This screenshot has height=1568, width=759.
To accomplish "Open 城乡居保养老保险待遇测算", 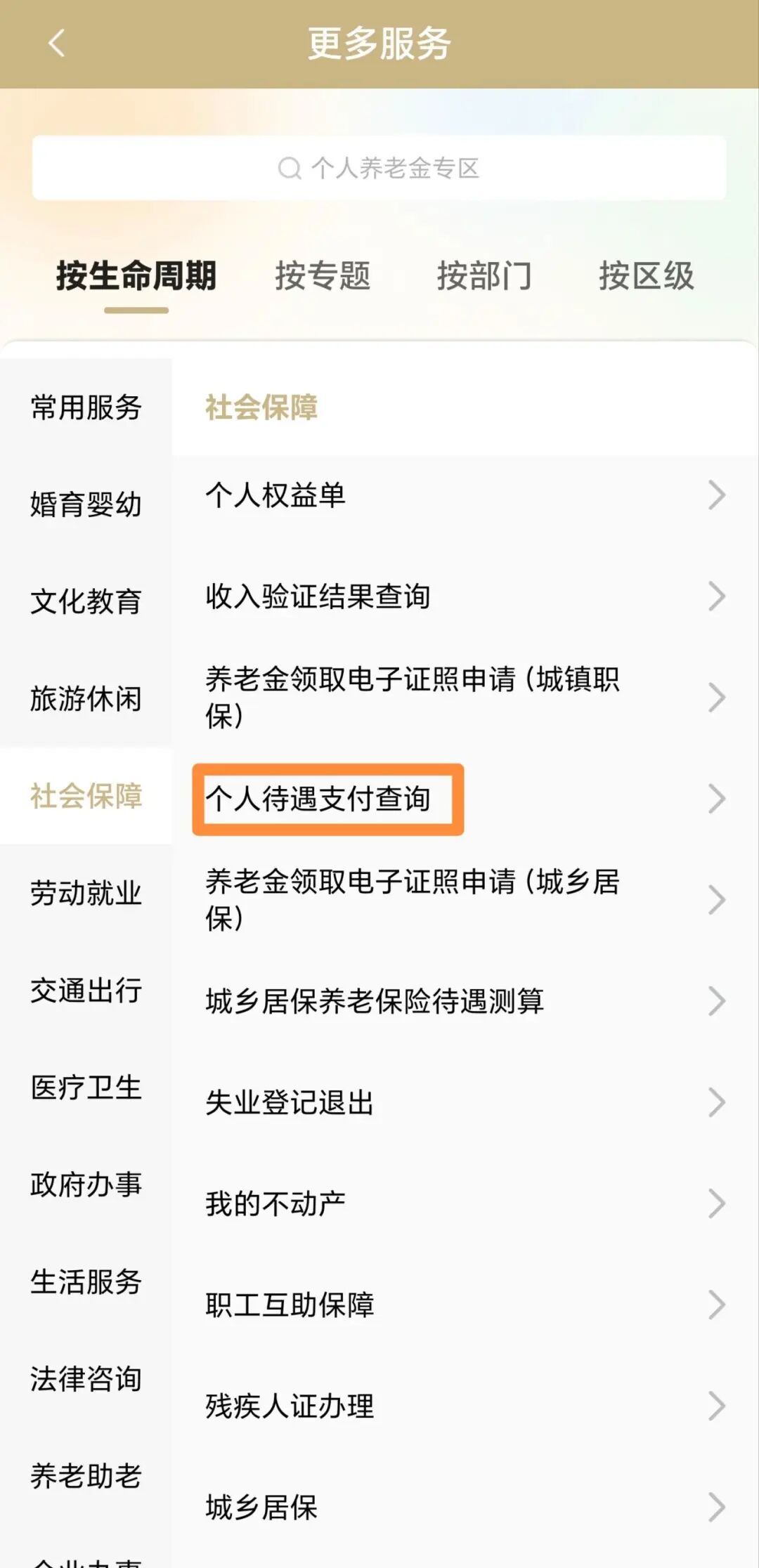I will click(x=465, y=1001).
